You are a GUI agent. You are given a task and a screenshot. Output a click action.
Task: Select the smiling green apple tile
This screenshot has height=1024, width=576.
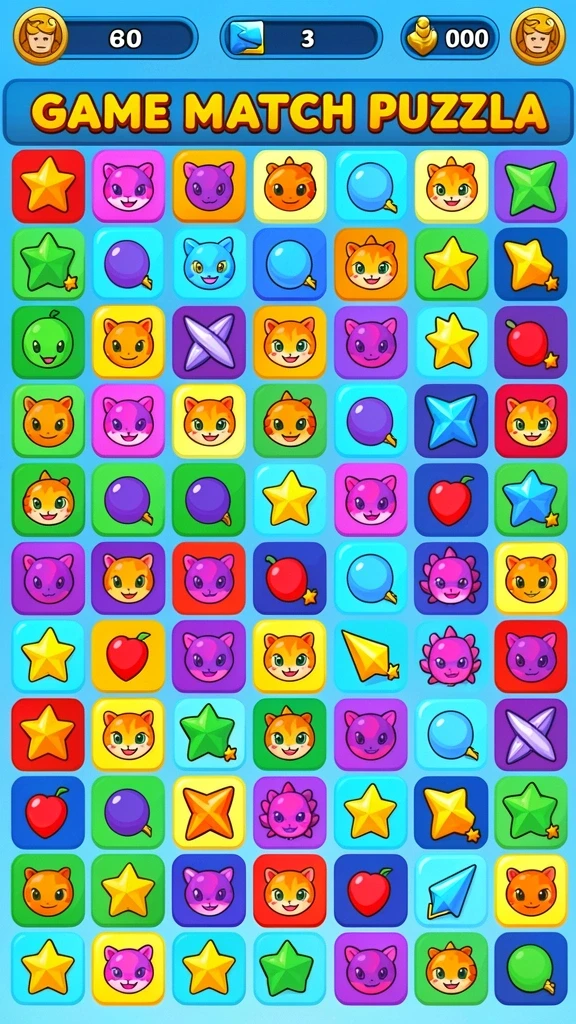48,342
